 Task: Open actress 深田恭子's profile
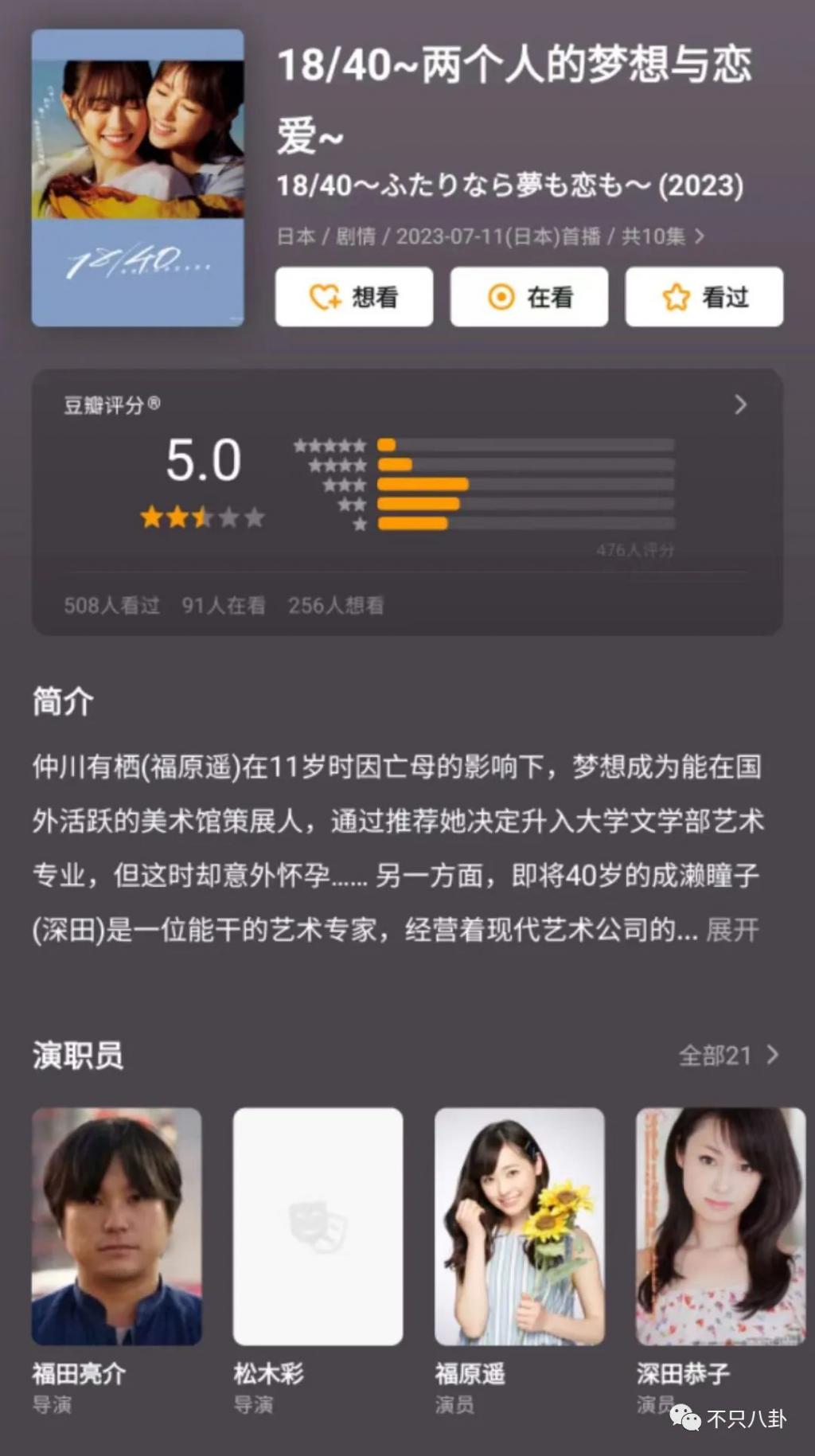(x=720, y=1226)
